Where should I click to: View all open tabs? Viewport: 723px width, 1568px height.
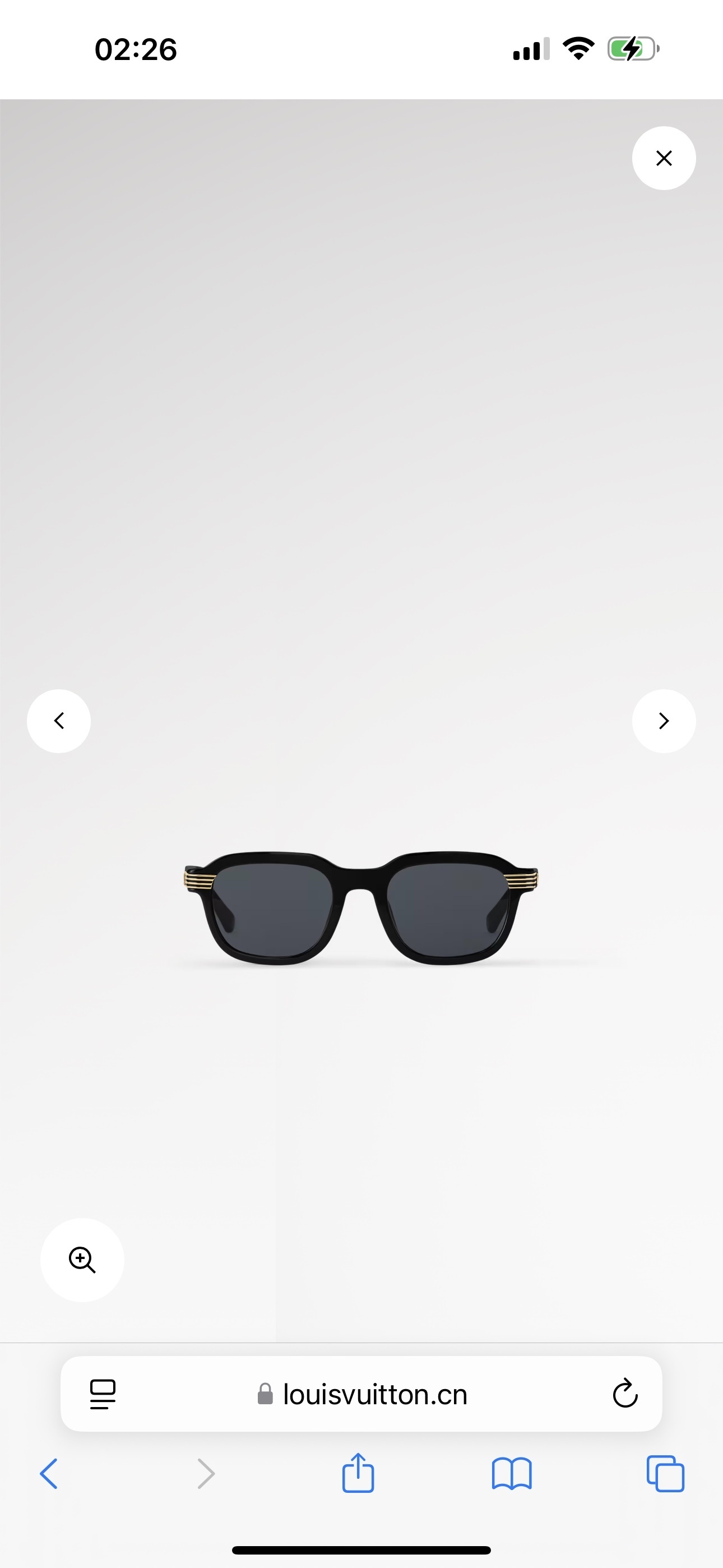(665, 1474)
